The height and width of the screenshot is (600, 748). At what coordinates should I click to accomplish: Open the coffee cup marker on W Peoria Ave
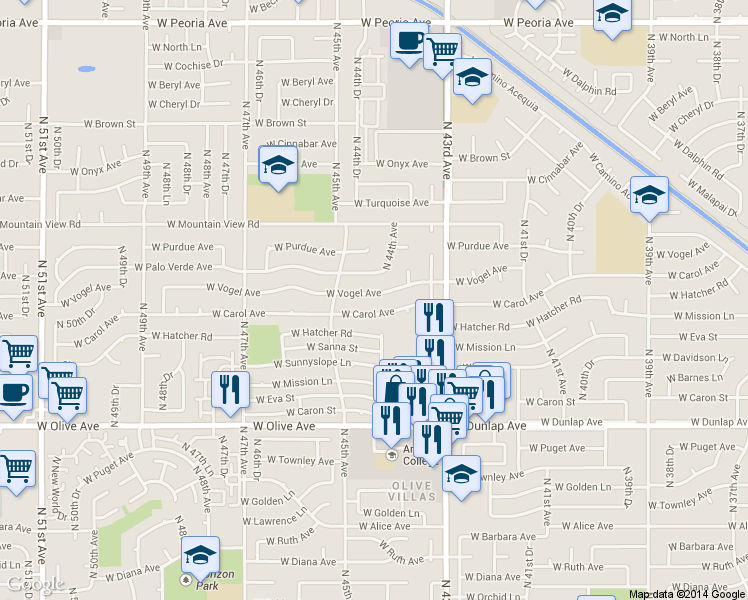click(409, 42)
